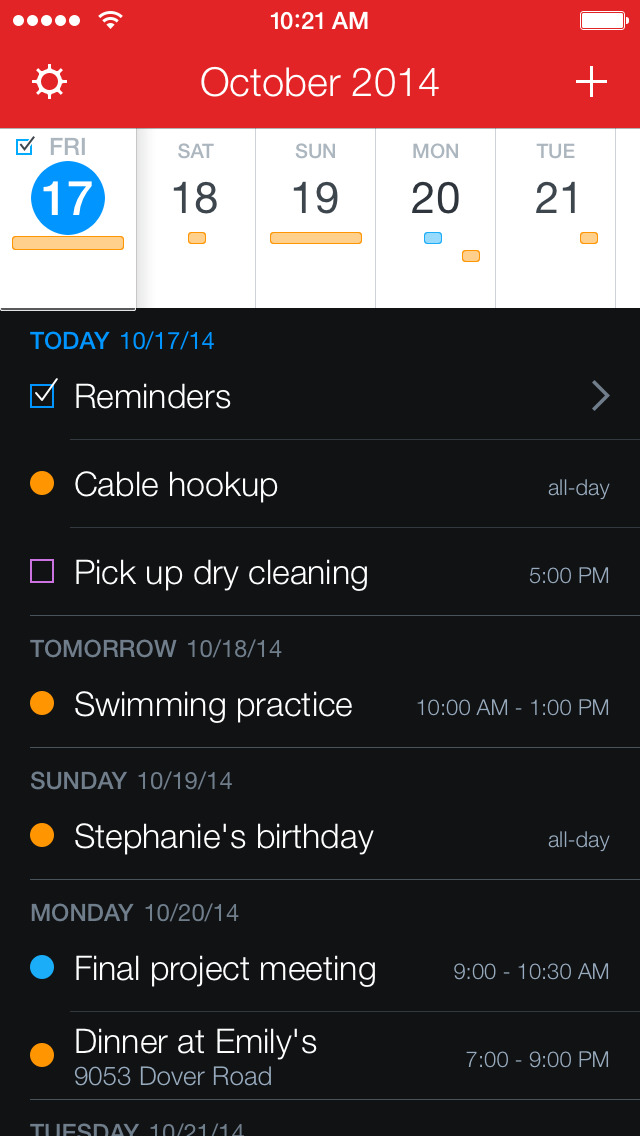
Task: Open the Final project meeting event
Action: point(320,969)
